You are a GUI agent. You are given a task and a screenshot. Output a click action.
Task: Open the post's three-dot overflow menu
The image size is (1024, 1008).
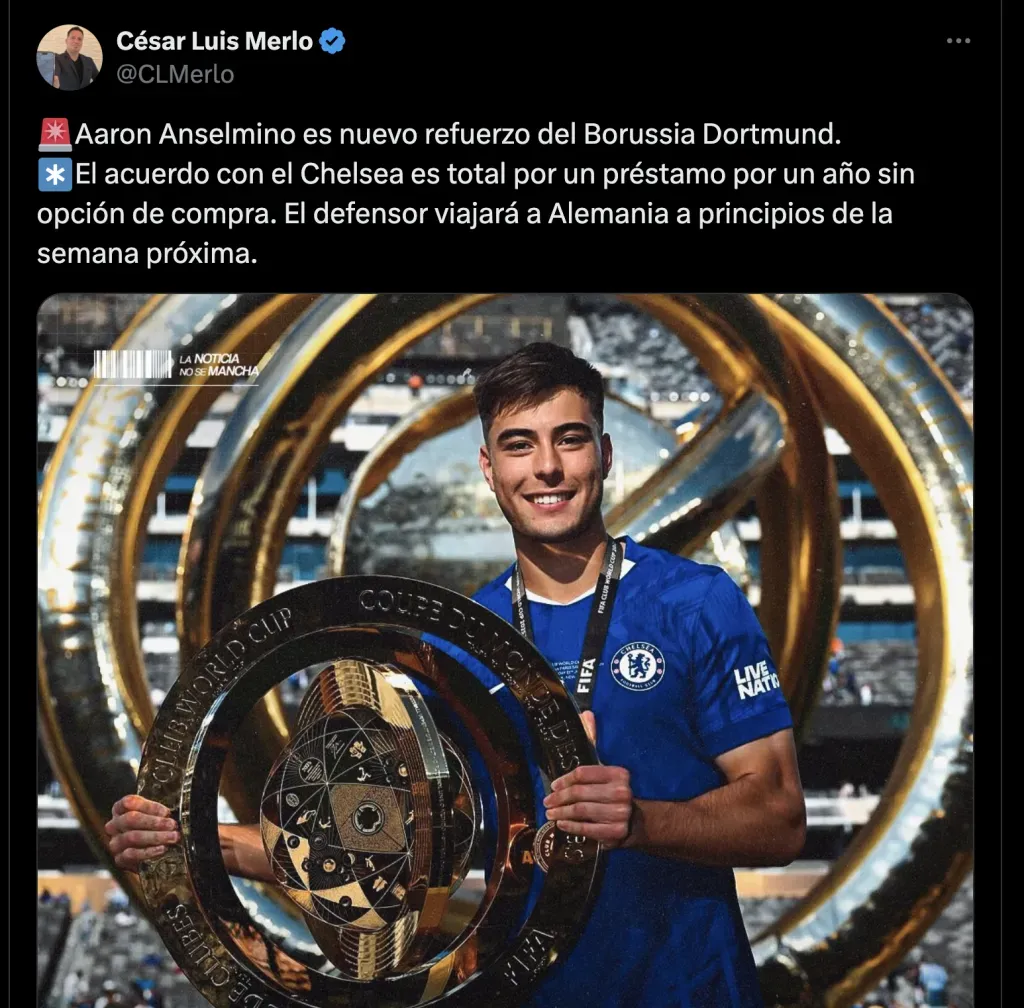[x=958, y=41]
